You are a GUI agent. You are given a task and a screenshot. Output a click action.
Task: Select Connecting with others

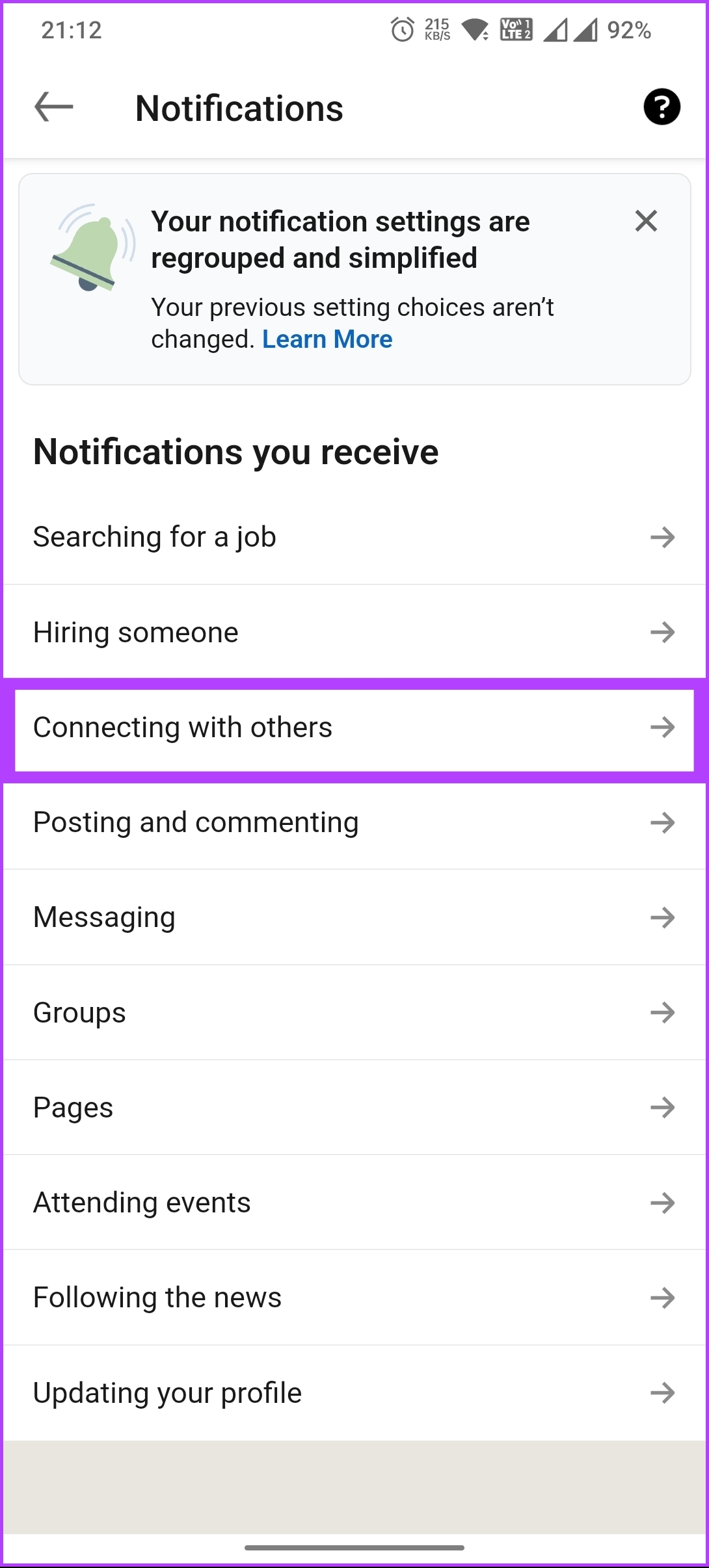pyautogui.click(x=354, y=727)
